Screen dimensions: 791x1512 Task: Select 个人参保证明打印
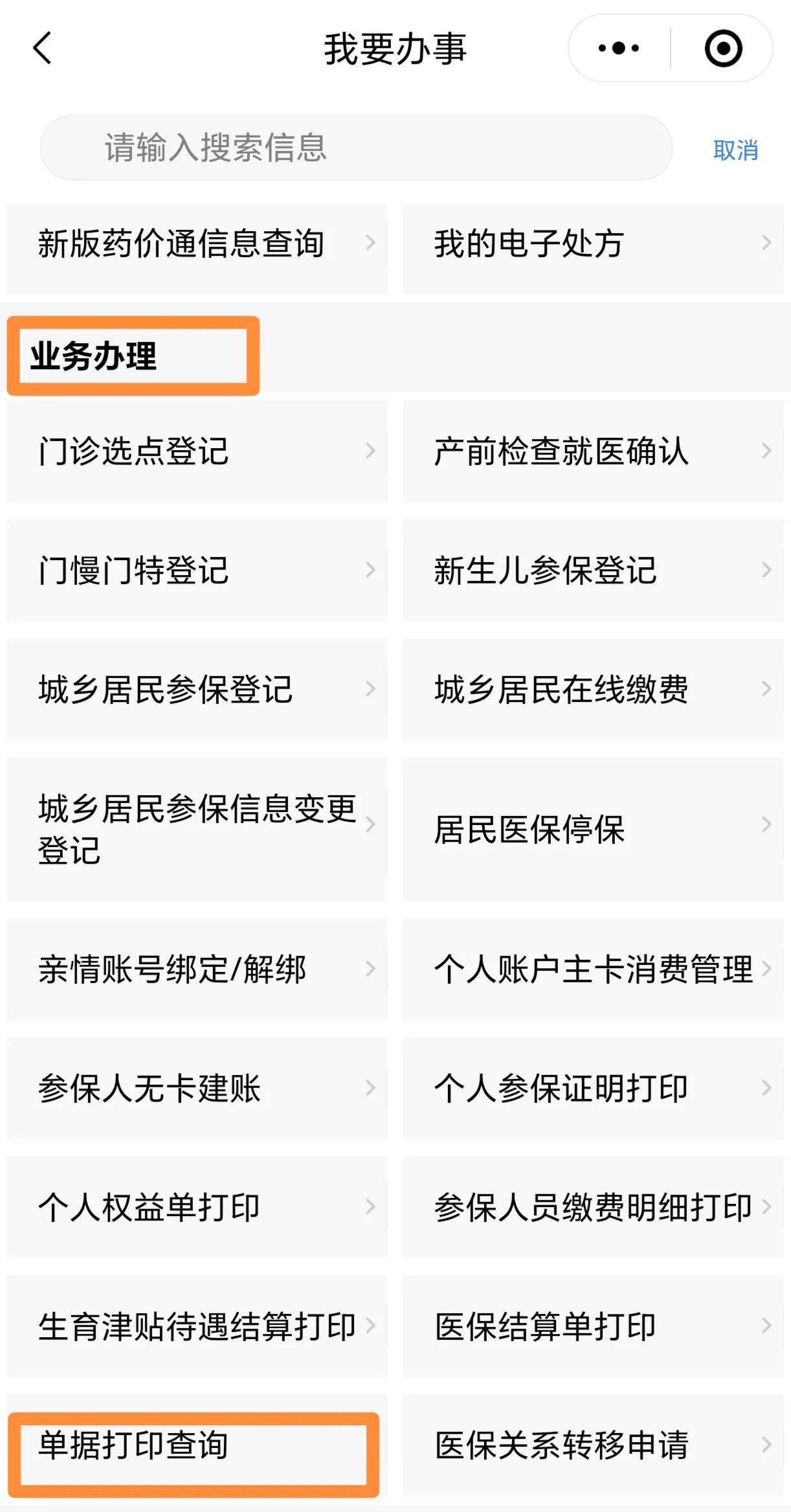[593, 1089]
